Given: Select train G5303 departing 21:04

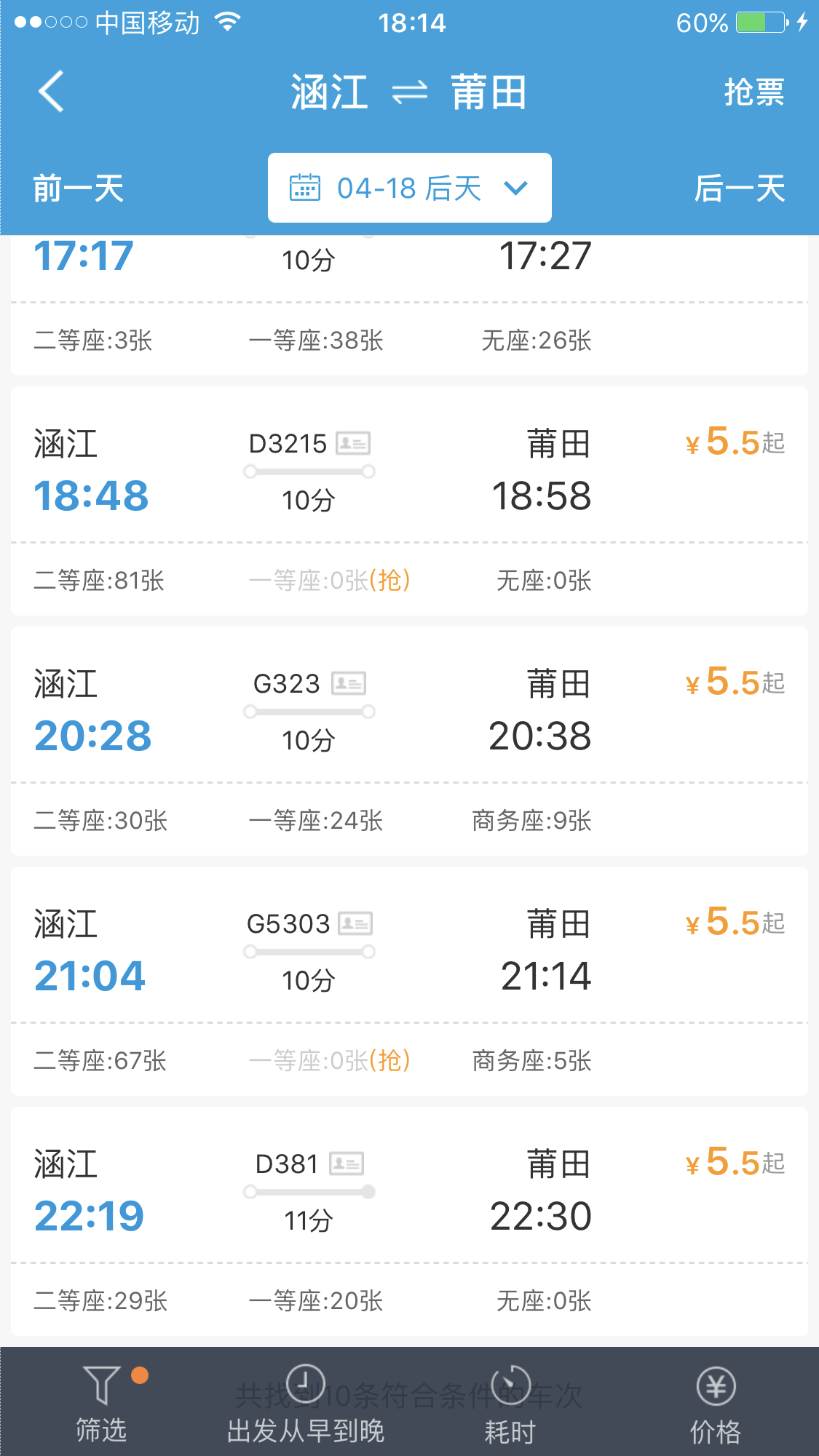Looking at the screenshot, I should tap(409, 982).
